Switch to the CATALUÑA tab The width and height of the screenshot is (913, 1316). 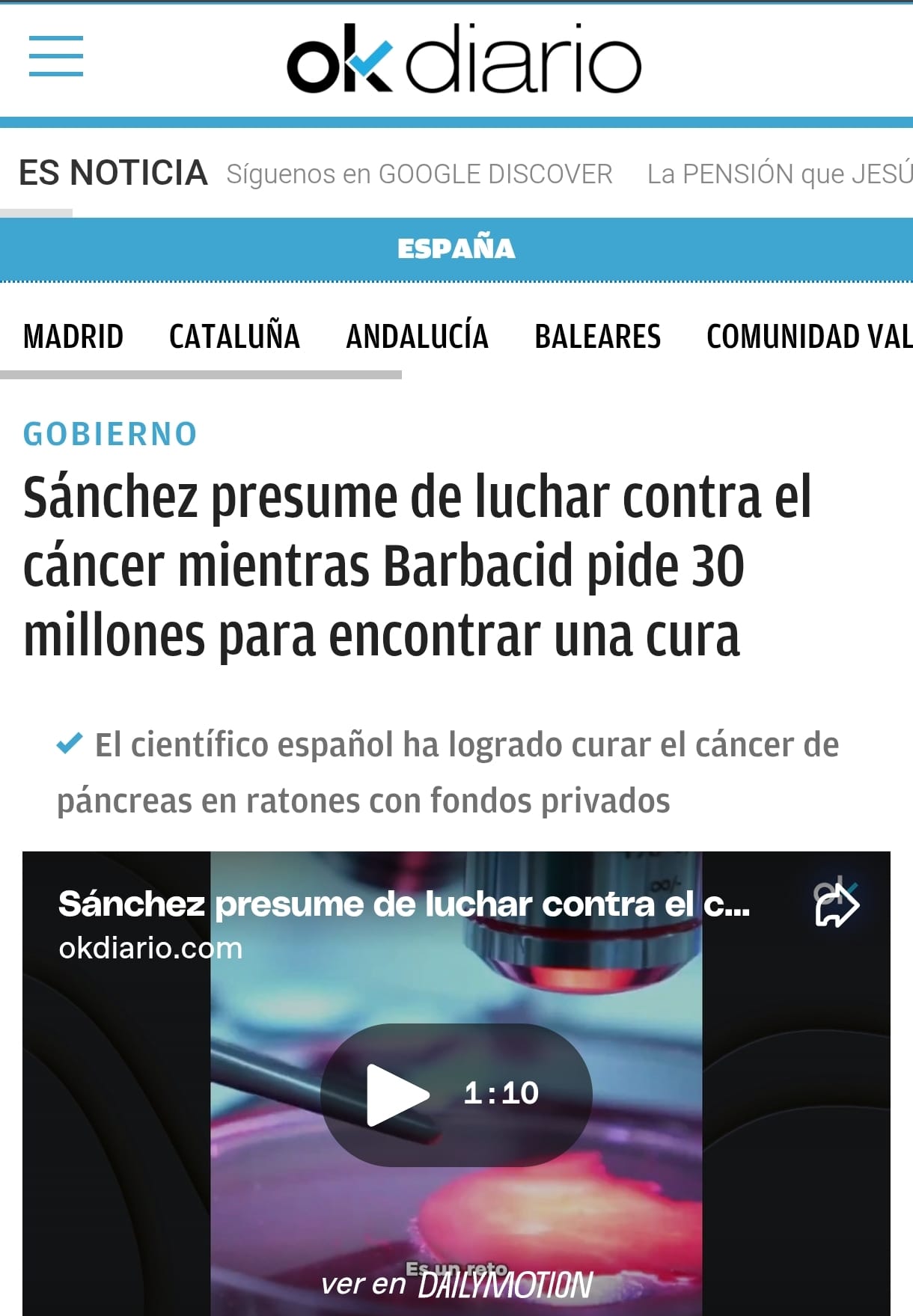click(x=234, y=337)
